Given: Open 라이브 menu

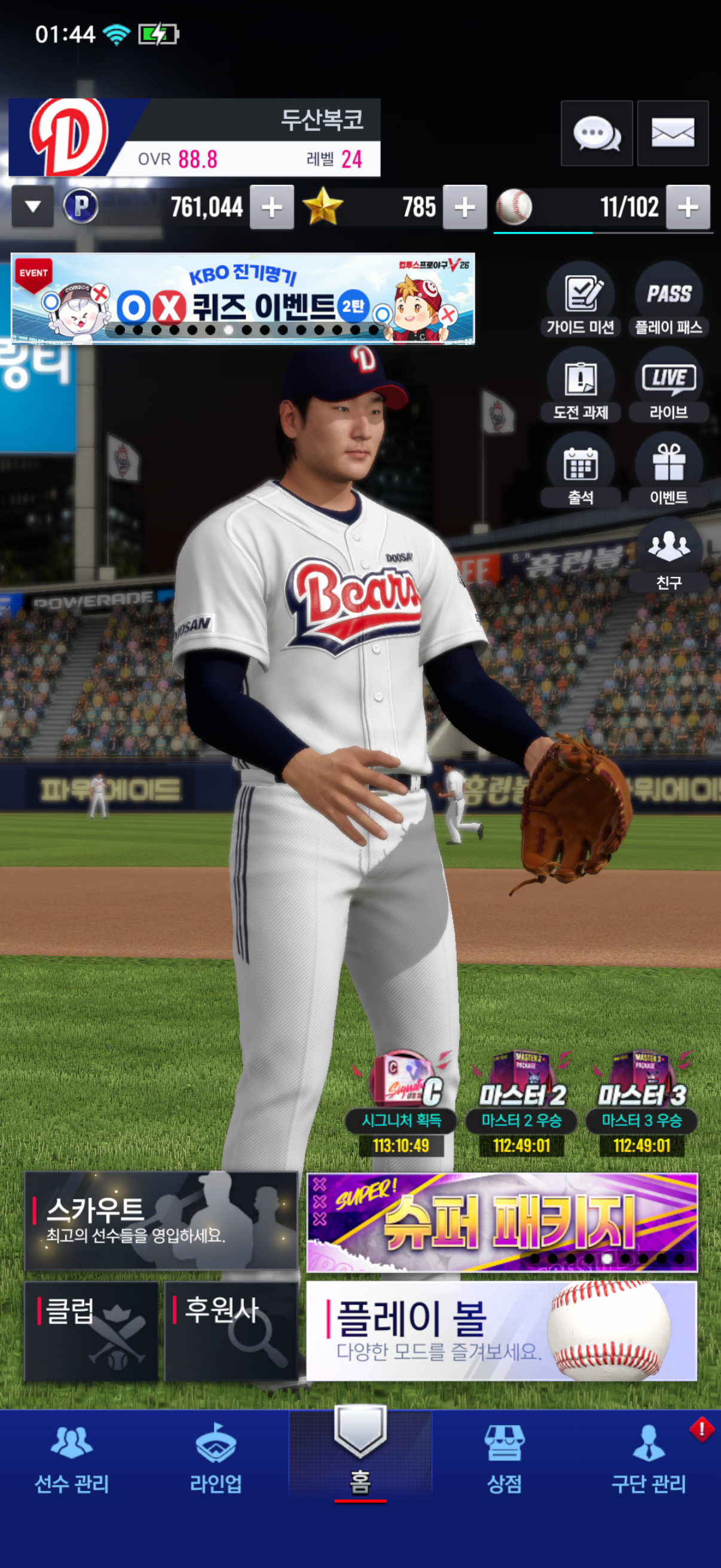Looking at the screenshot, I should pyautogui.click(x=668, y=385).
